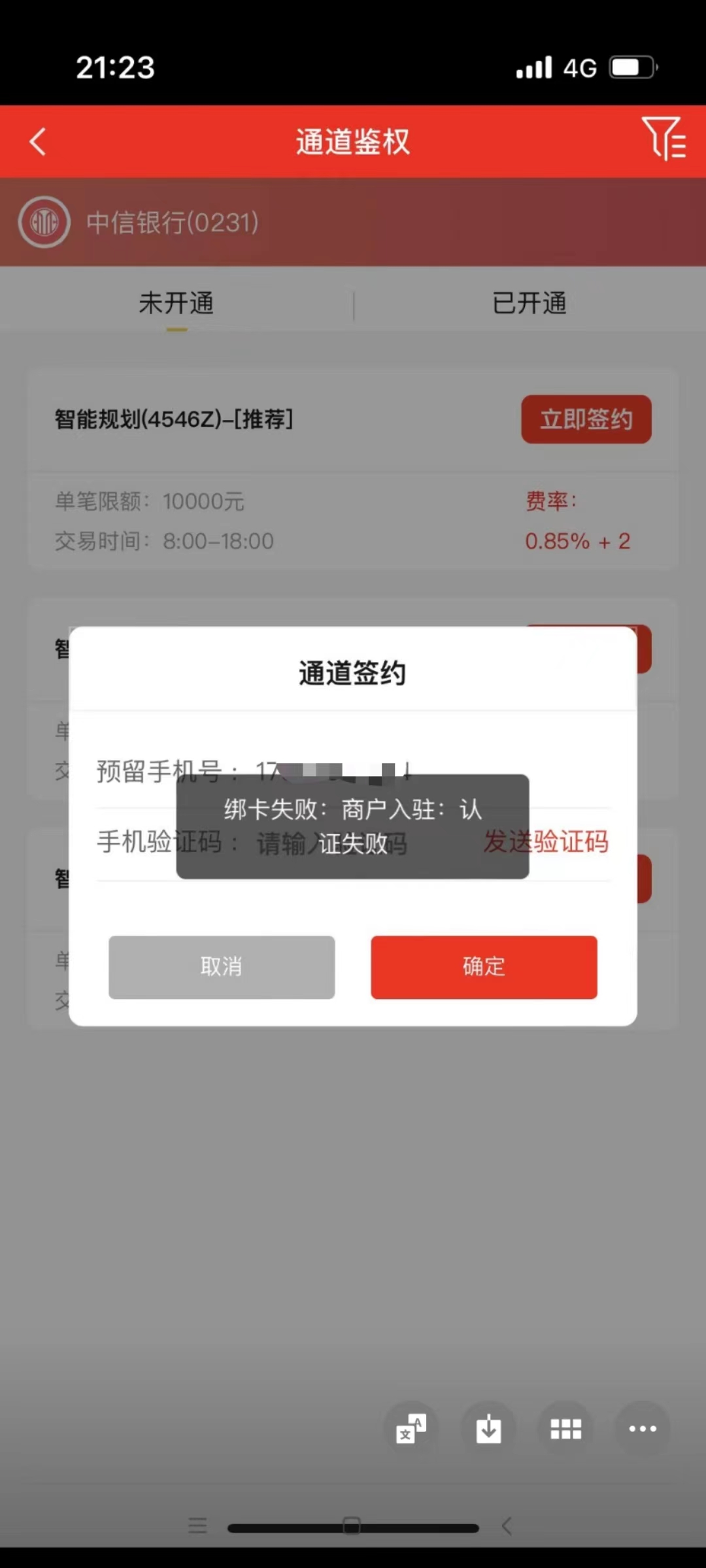This screenshot has width=706, height=1568.
Task: Dismiss the dialog via 取消
Action: coord(222,967)
